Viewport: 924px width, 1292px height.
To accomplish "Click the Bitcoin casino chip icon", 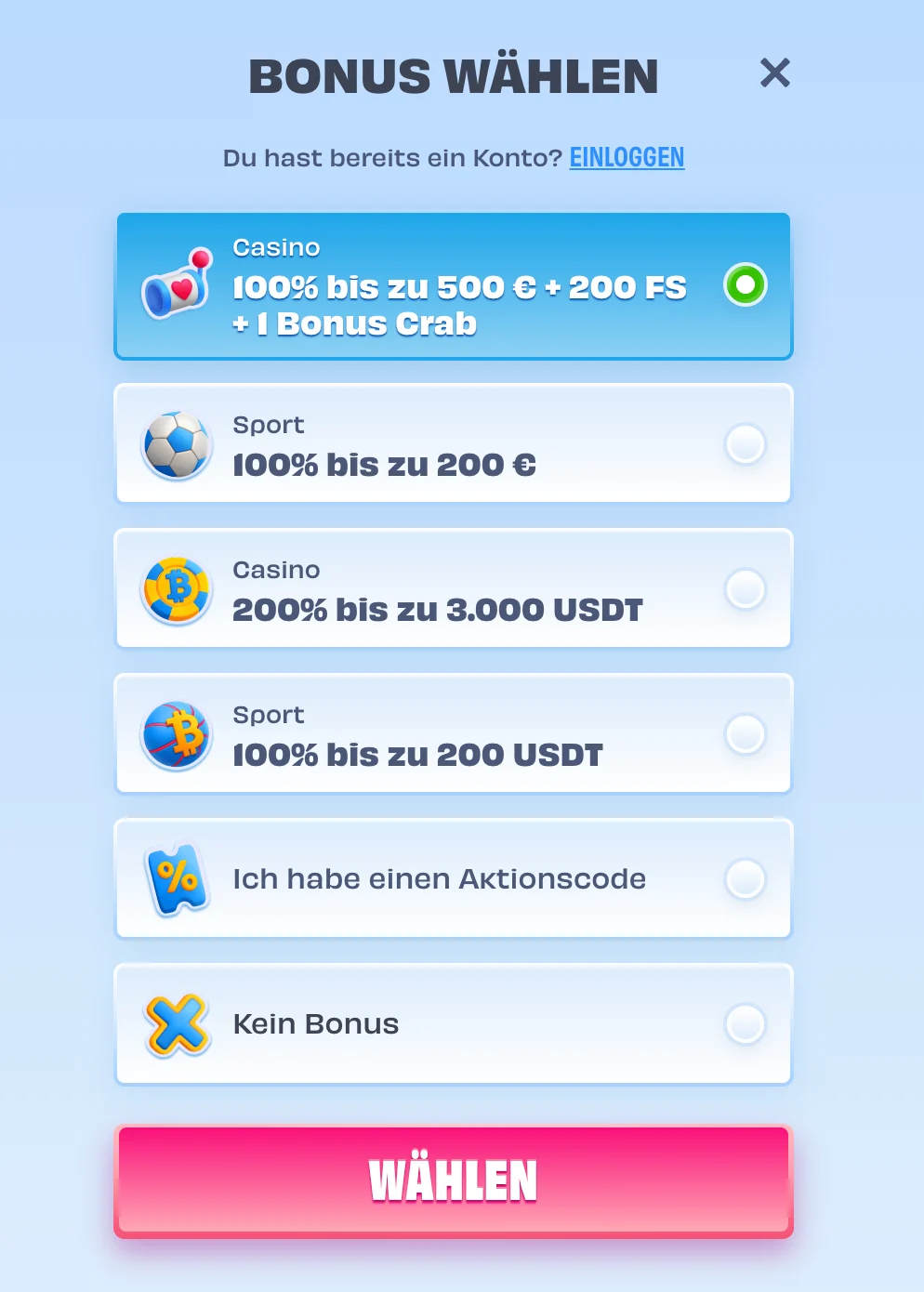I will pyautogui.click(x=176, y=588).
